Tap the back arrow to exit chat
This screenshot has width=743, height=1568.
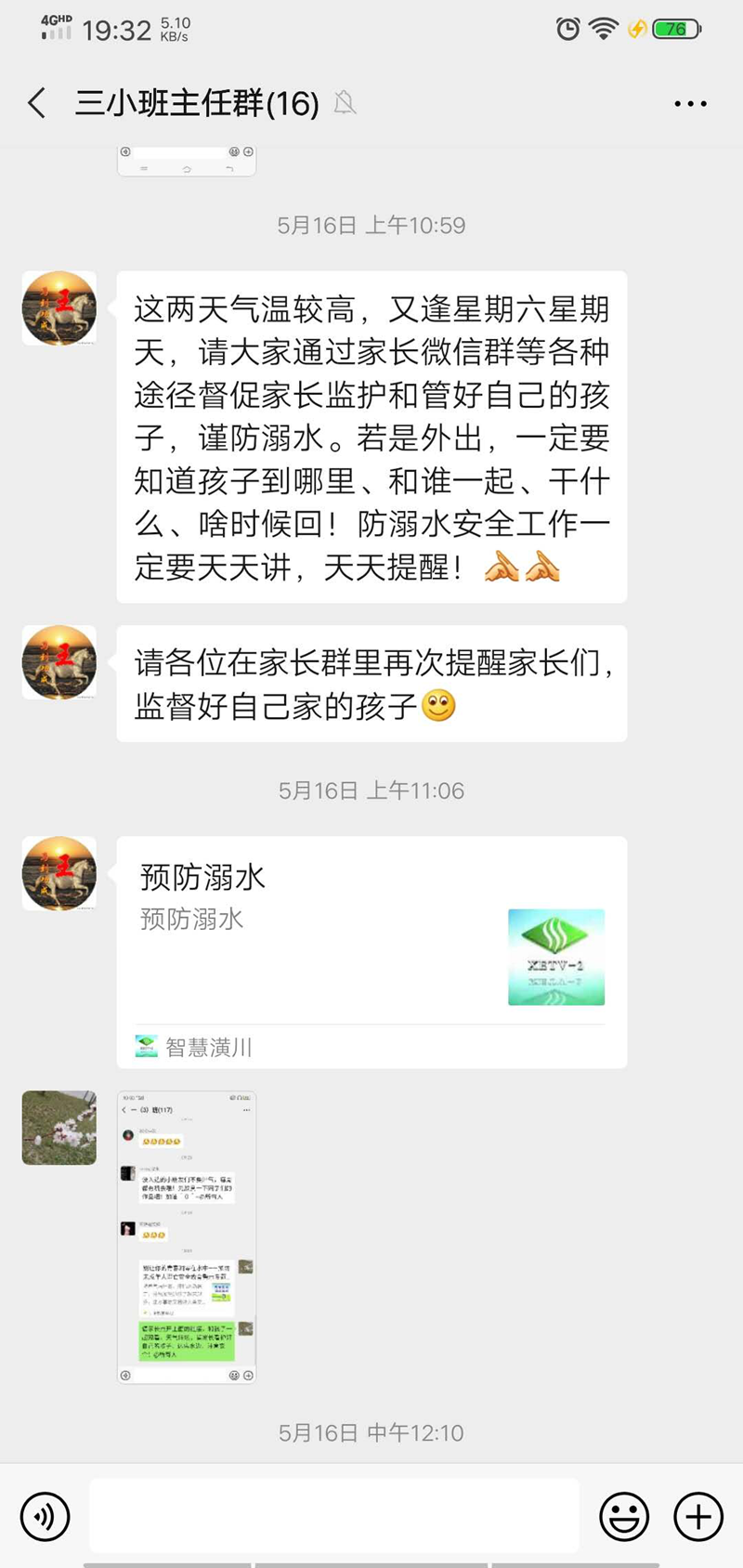click(x=35, y=104)
